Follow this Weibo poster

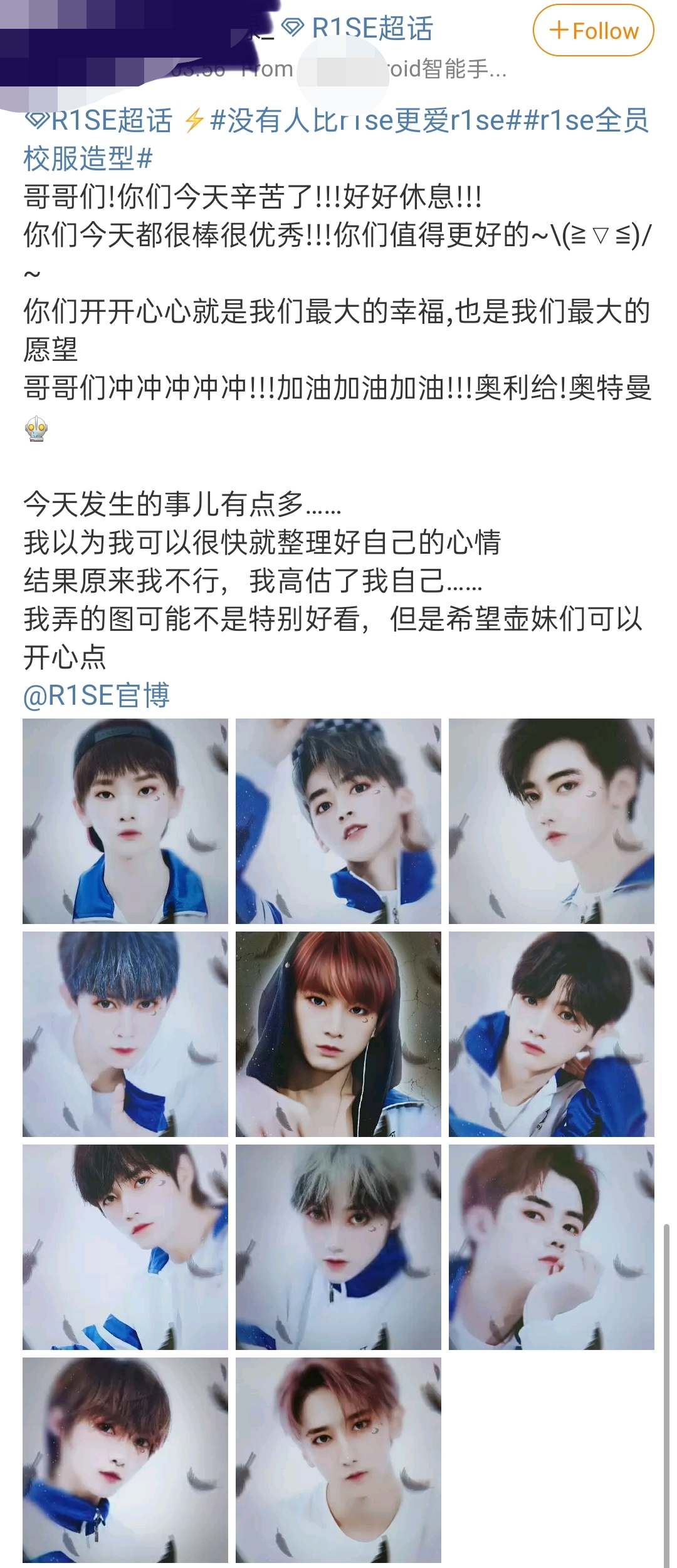pos(593,30)
